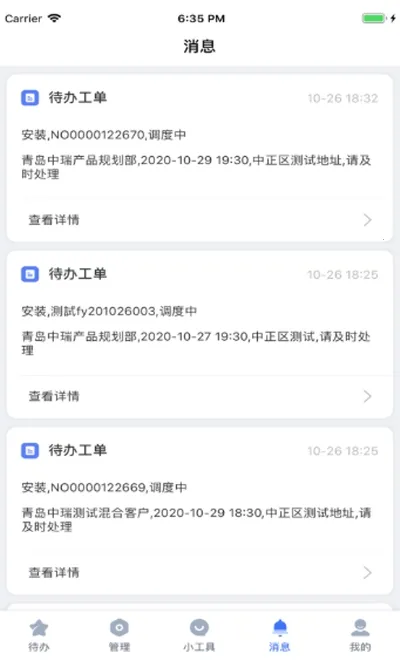Open 查看详情 for order NO0000122669

pos(200,572)
